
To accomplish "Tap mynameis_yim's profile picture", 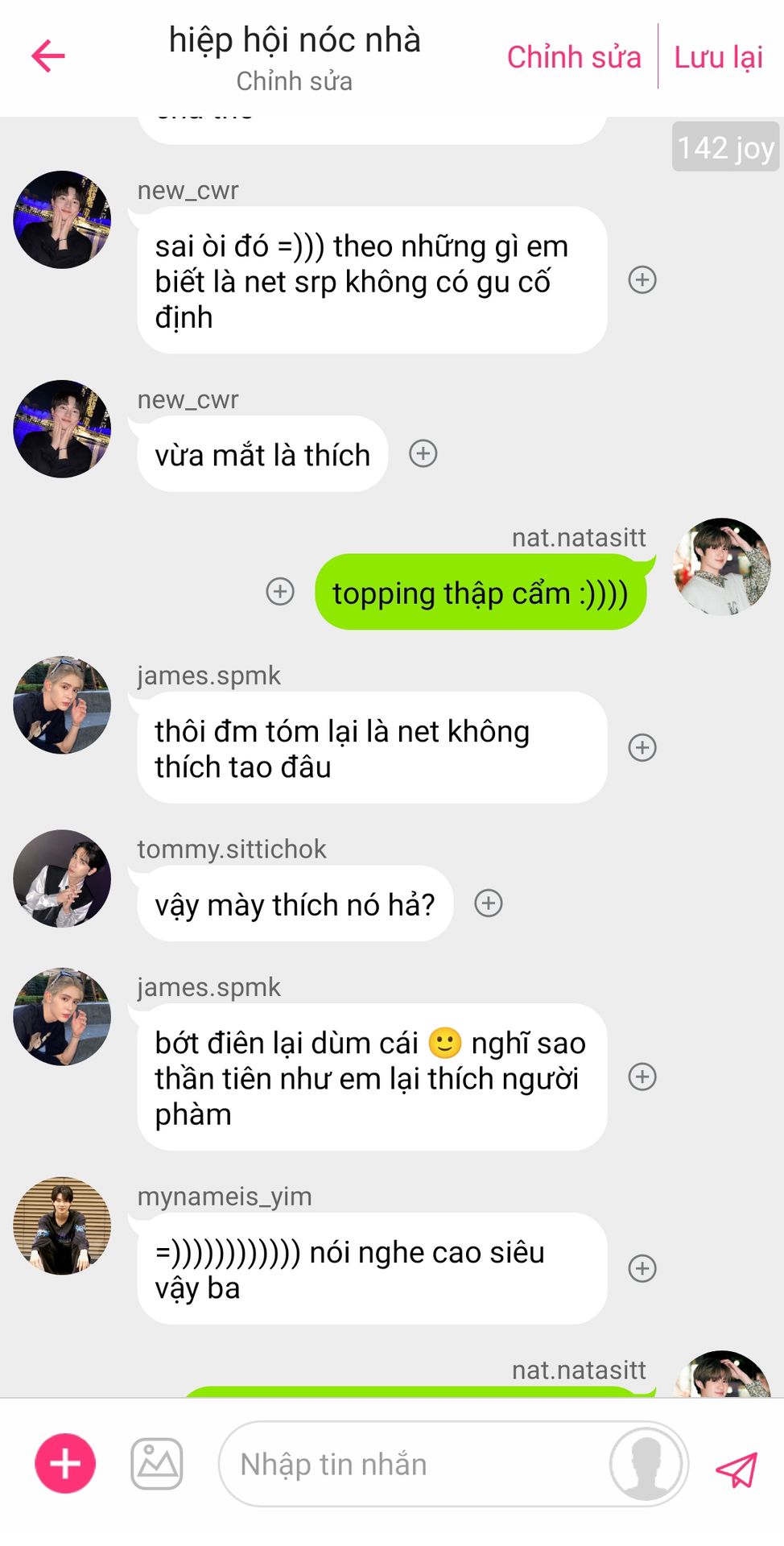I will tap(62, 1226).
